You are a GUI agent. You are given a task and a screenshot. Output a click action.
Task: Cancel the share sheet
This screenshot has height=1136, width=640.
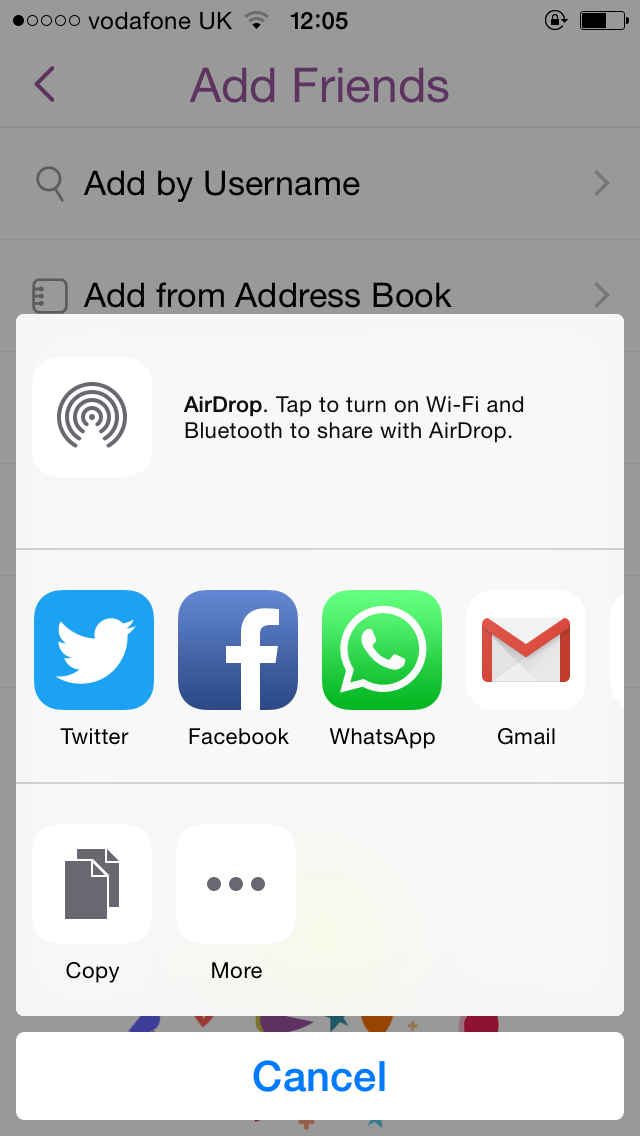[320, 1076]
